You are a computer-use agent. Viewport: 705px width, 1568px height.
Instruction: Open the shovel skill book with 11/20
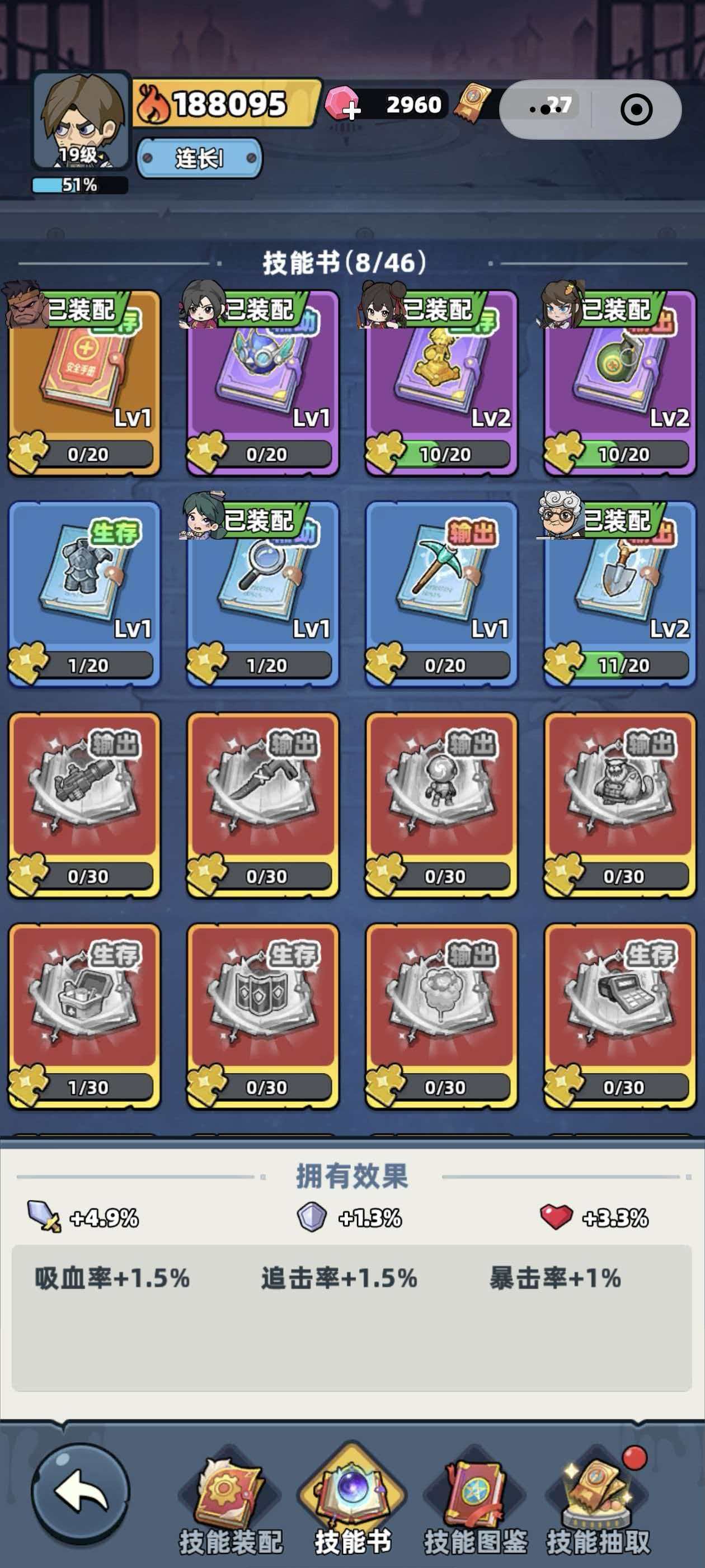pos(619,593)
